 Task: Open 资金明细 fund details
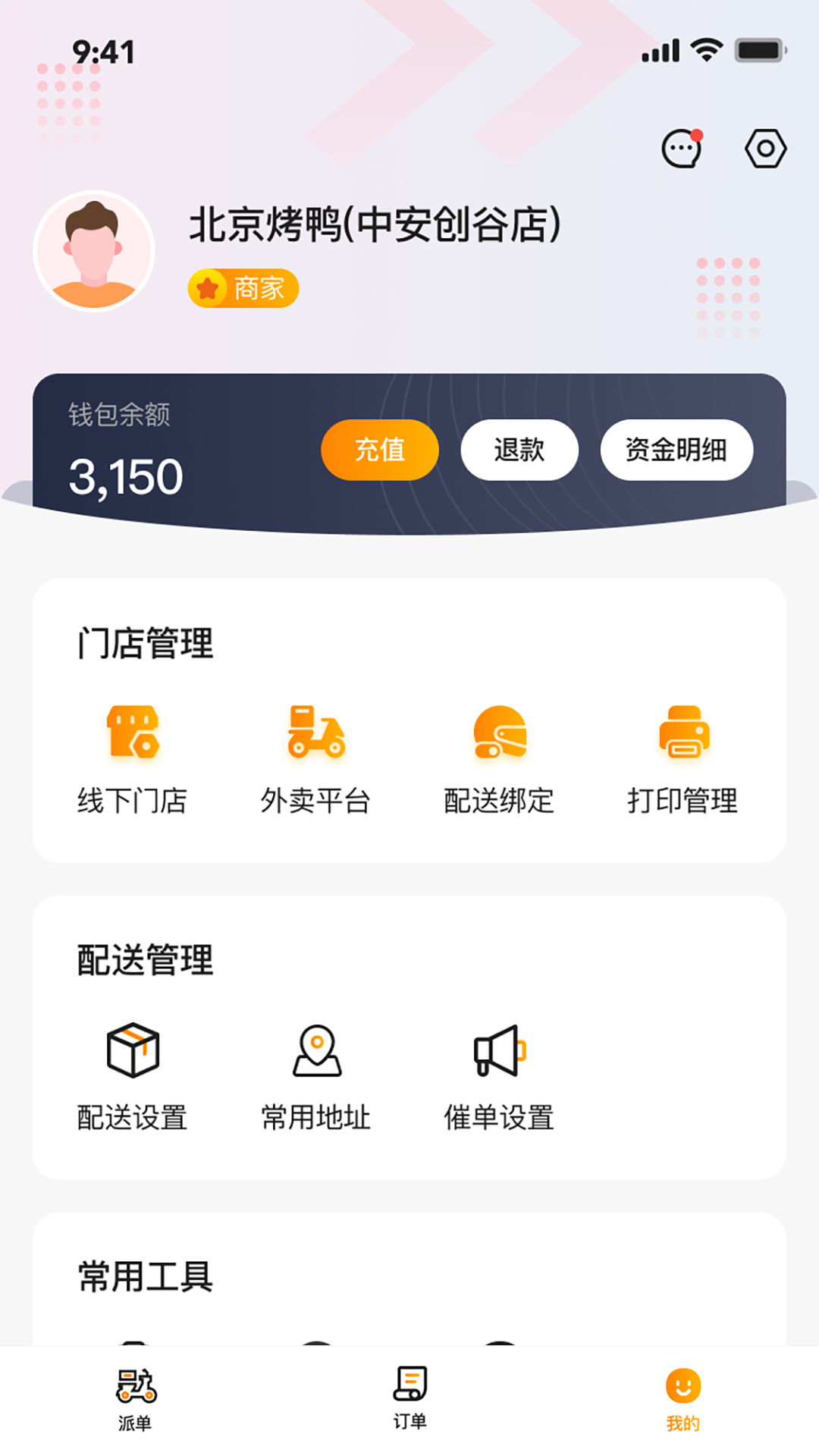coord(677,449)
